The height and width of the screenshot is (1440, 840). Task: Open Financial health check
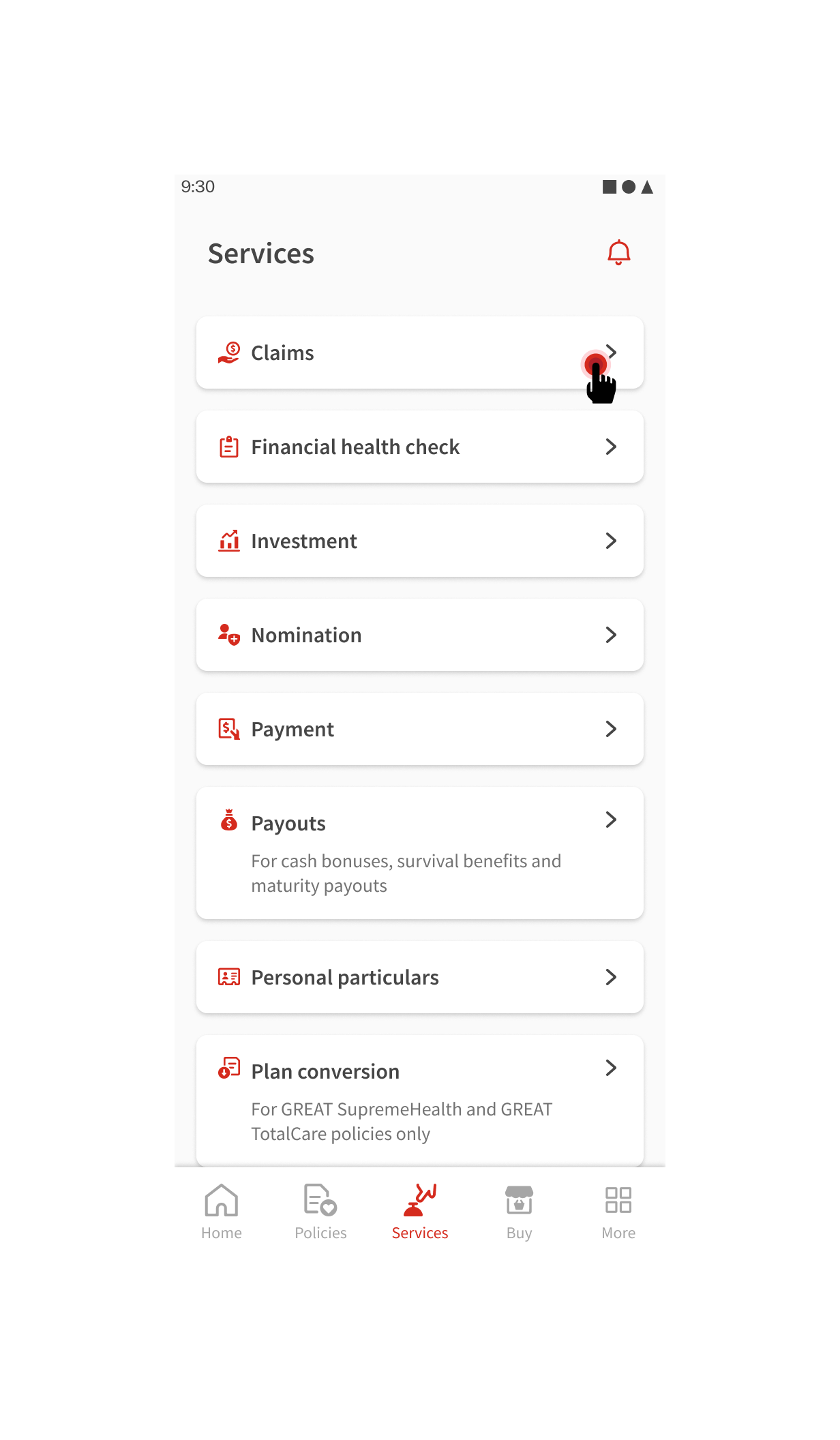pyautogui.click(x=419, y=447)
